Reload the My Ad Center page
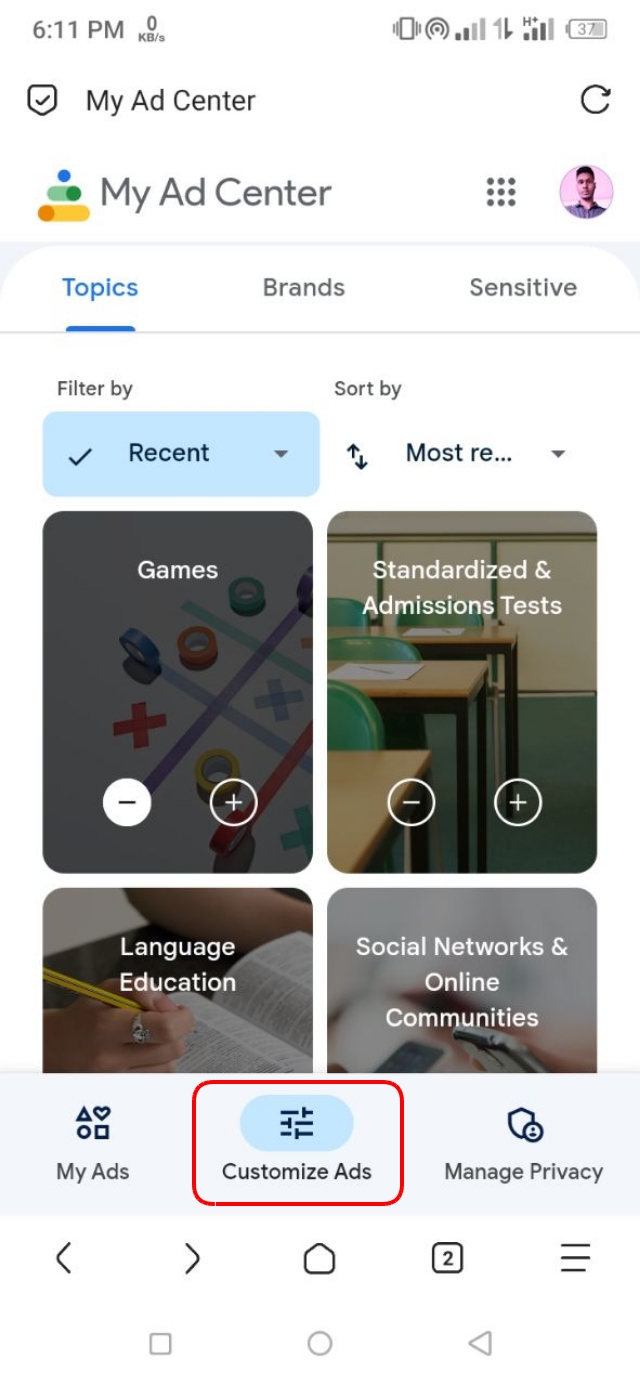 [x=595, y=100]
